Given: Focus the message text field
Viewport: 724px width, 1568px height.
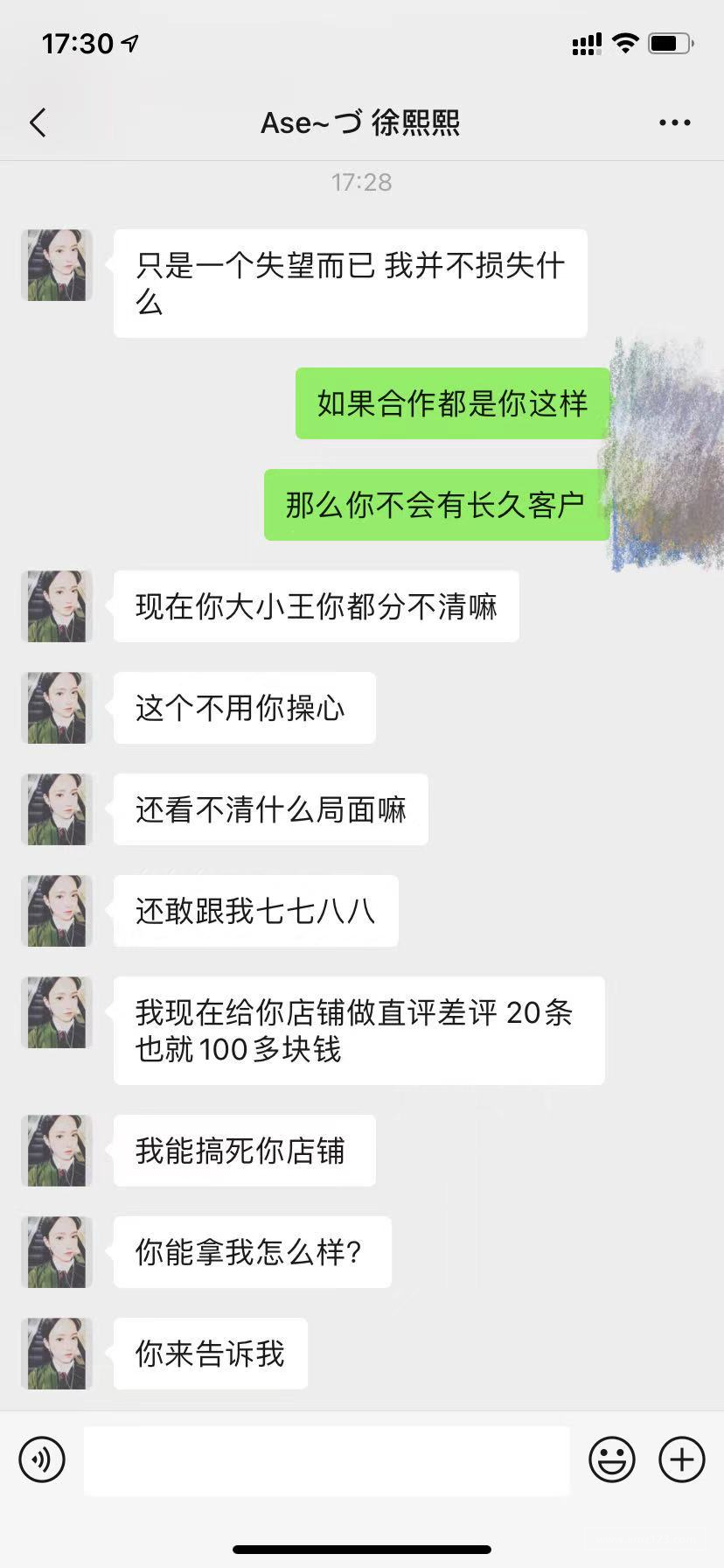Looking at the screenshot, I should 326,1459.
